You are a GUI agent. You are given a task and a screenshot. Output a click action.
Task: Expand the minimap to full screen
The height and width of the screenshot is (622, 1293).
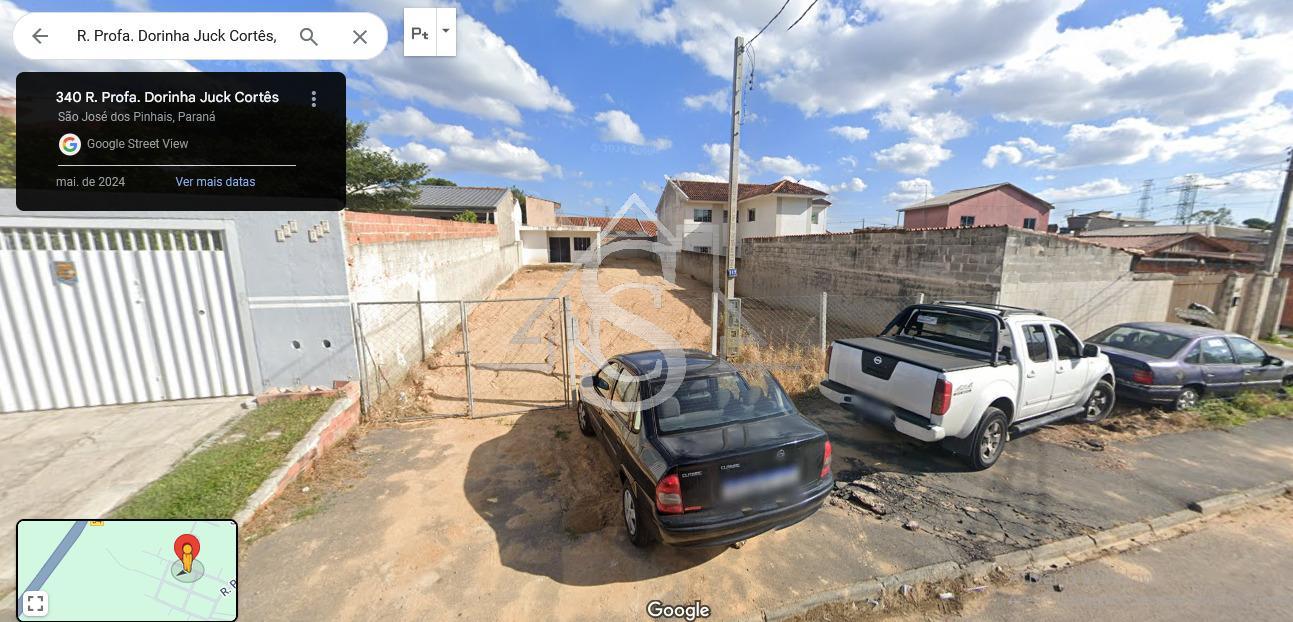[x=35, y=603]
